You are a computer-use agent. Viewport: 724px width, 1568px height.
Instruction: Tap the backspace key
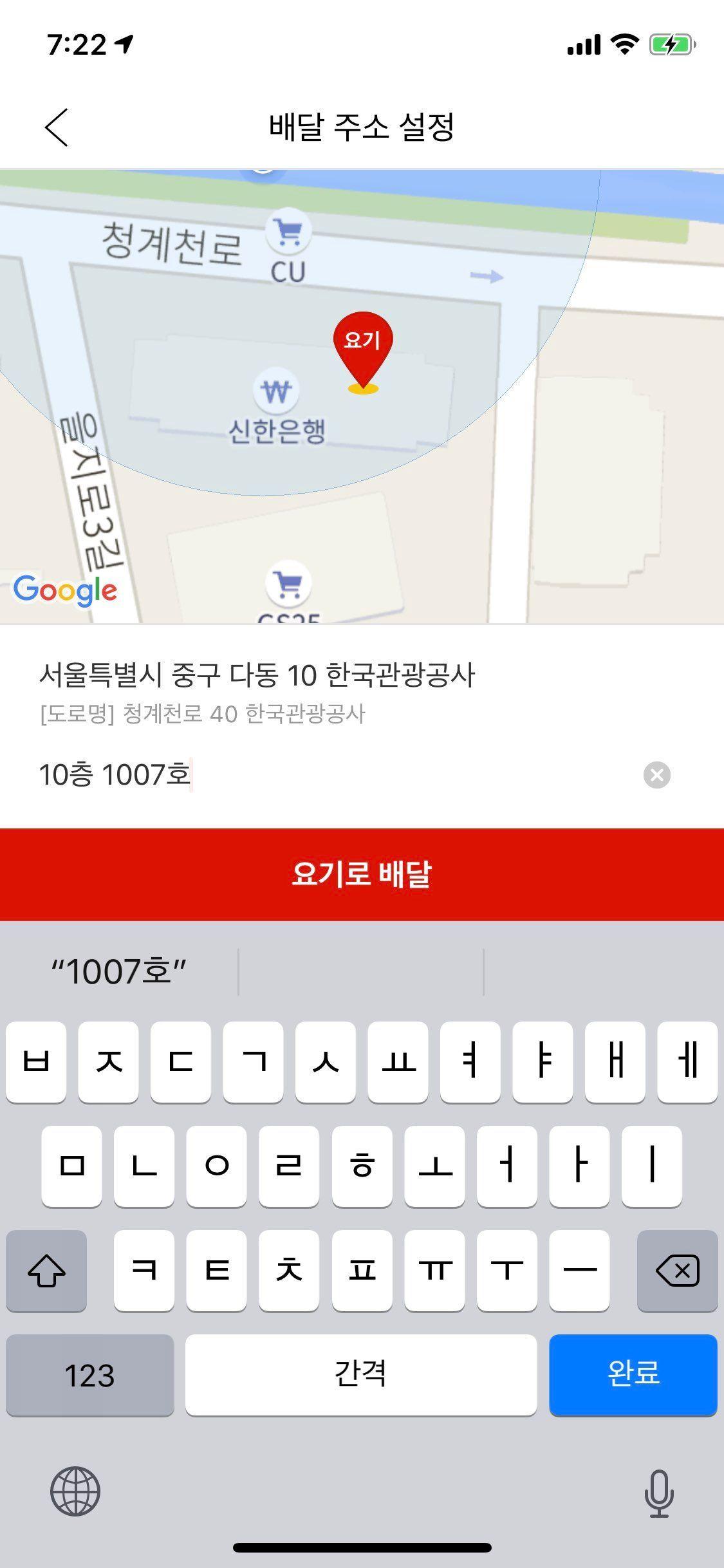coord(677,1271)
